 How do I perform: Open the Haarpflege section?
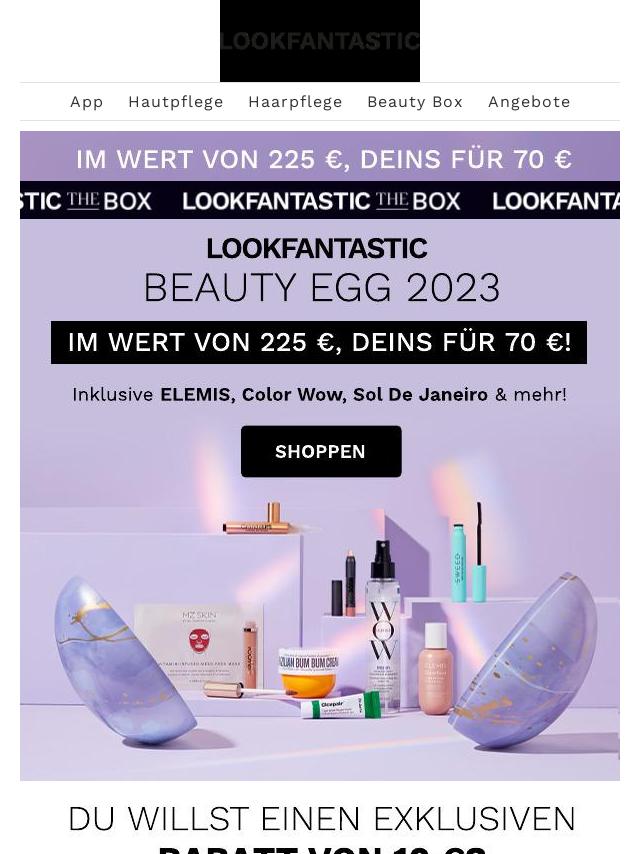pyautogui.click(x=295, y=102)
